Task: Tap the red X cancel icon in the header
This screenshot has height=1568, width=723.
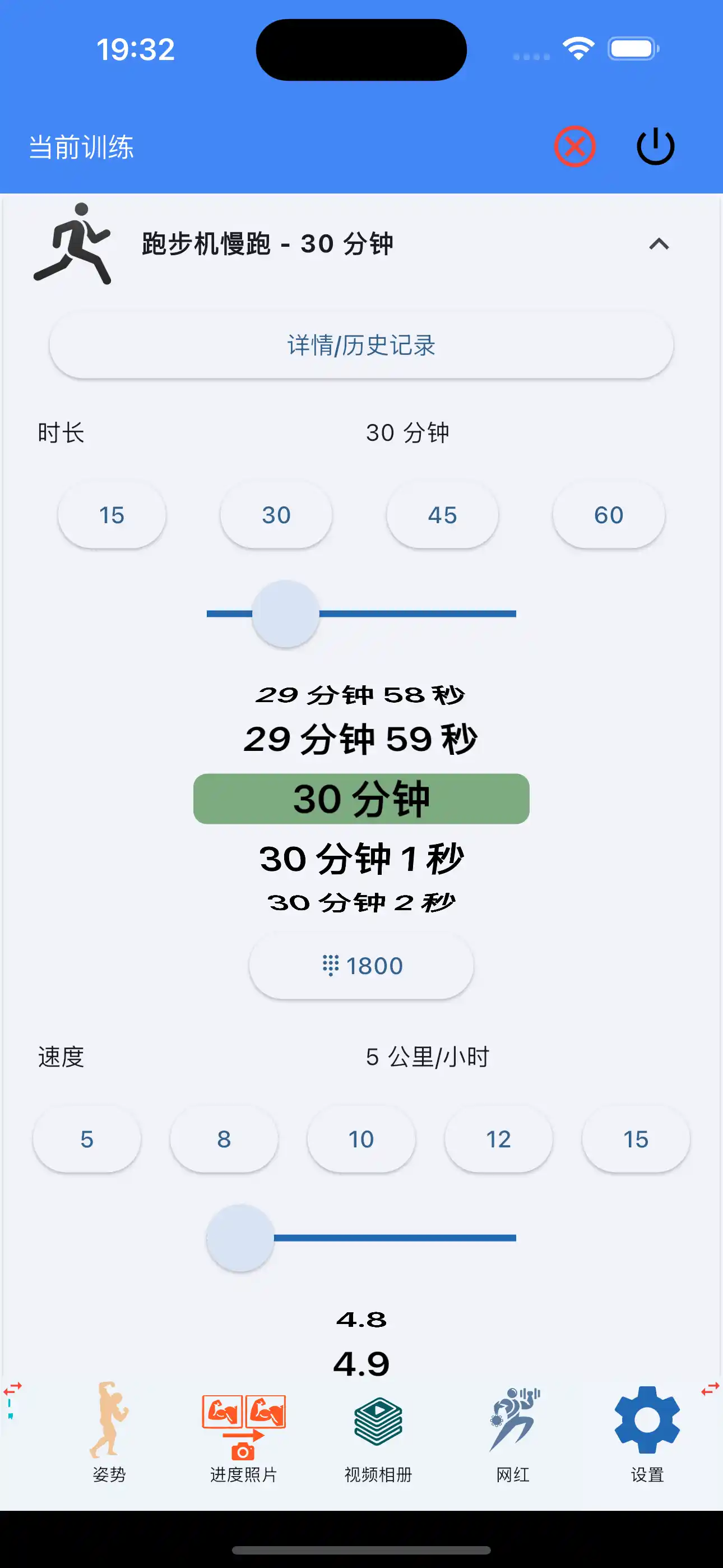Action: click(x=574, y=145)
